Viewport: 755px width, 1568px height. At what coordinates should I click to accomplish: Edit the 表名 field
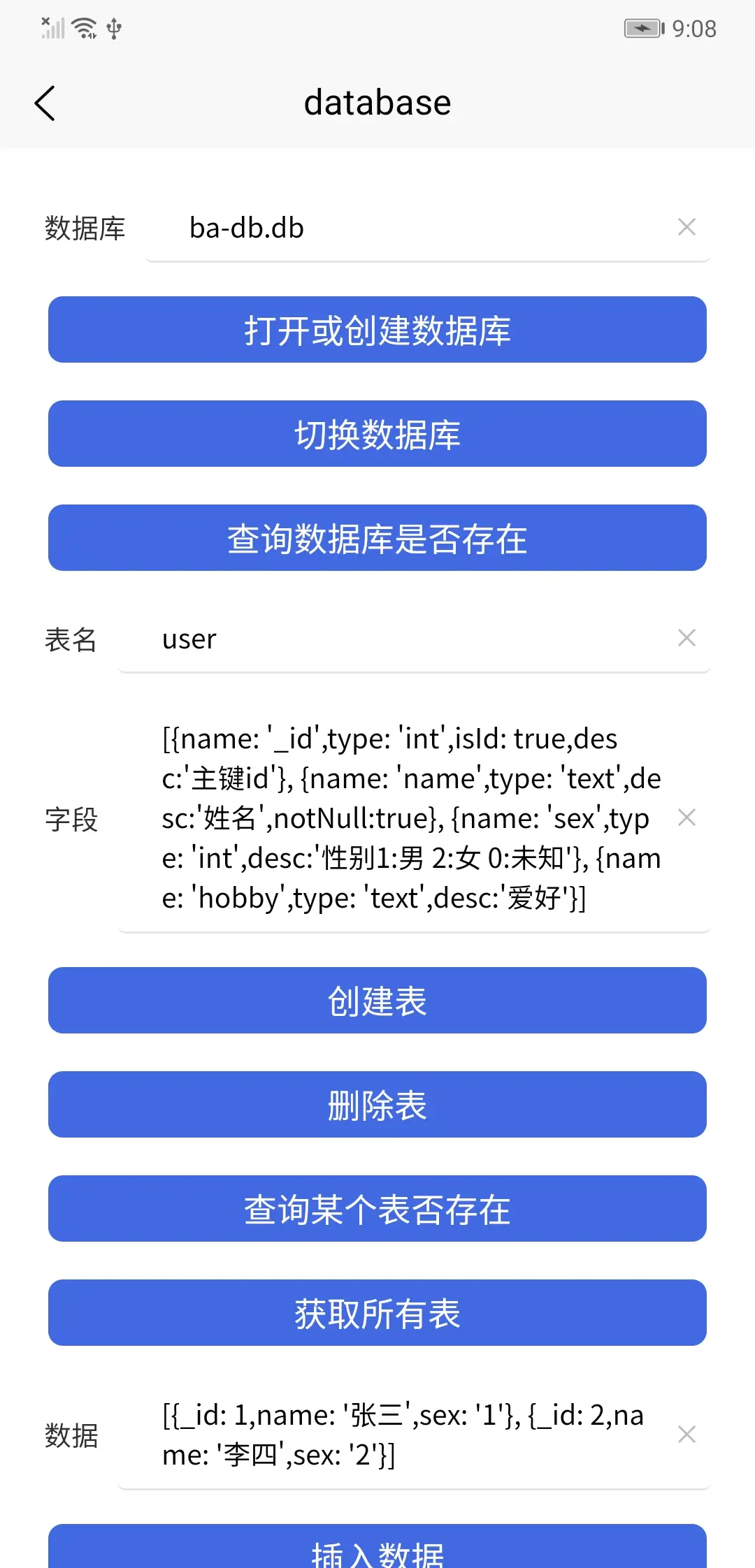tap(405, 639)
